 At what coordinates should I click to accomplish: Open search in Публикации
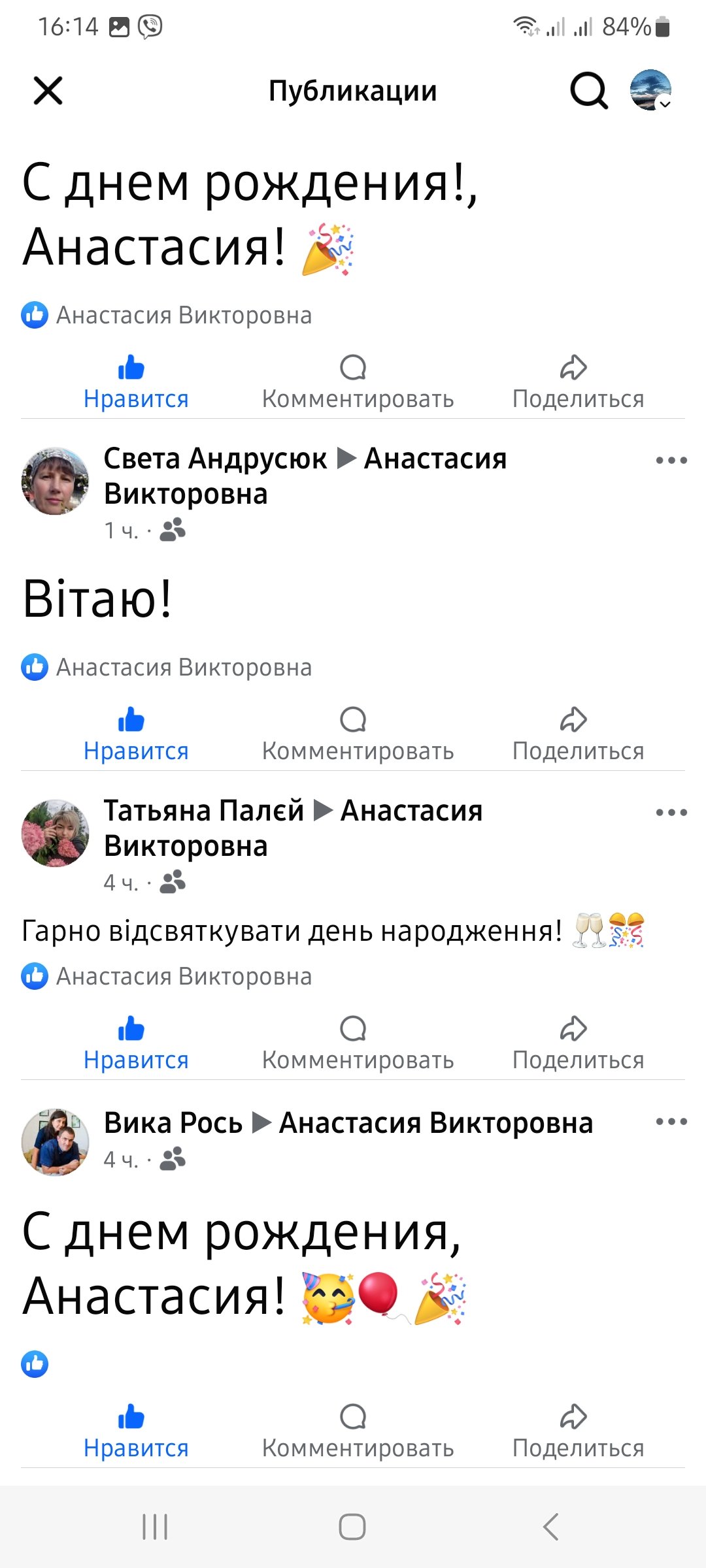pos(588,91)
